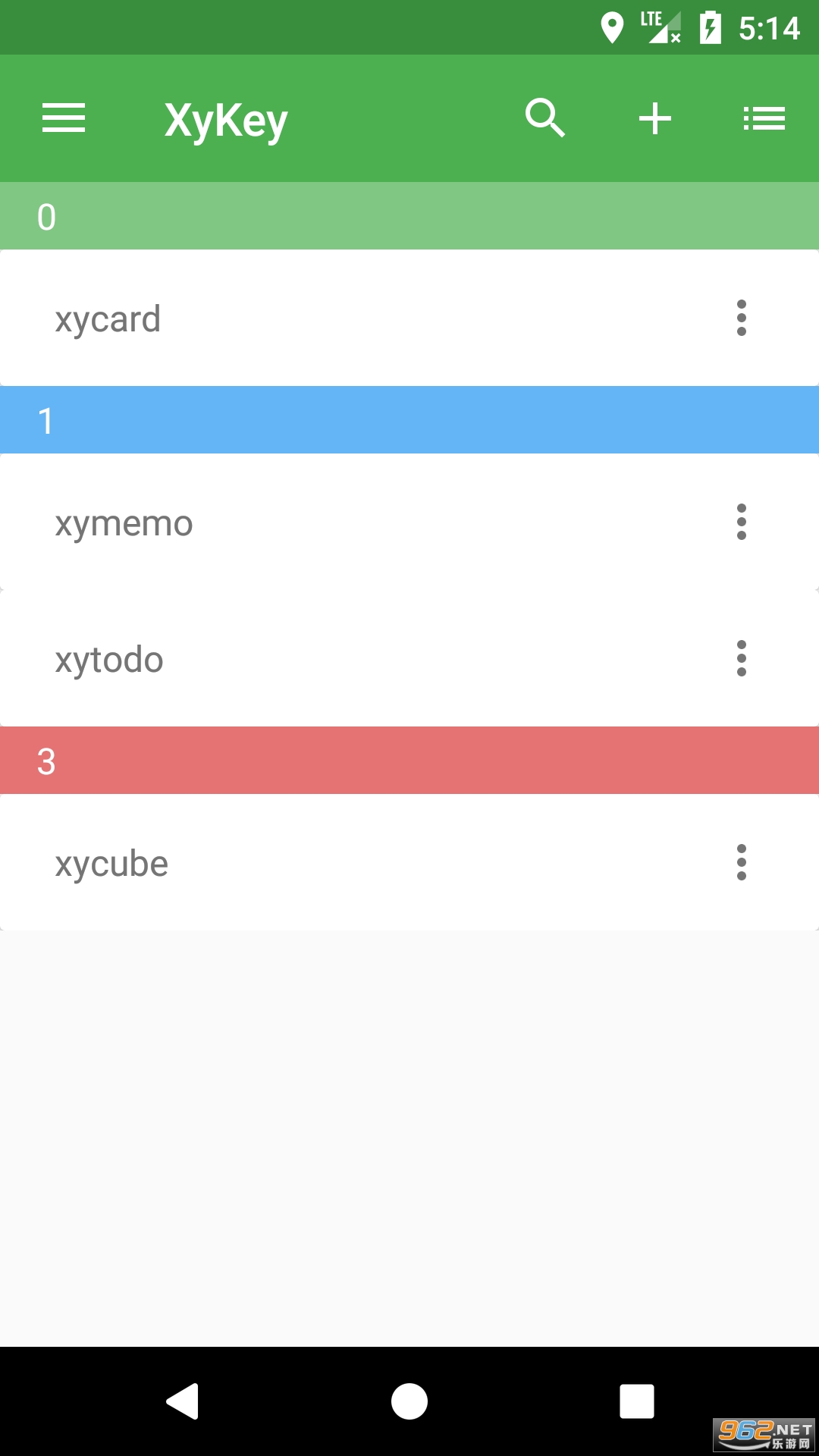Return to the home screen
Image resolution: width=819 pixels, height=1456 pixels.
pos(409,1401)
